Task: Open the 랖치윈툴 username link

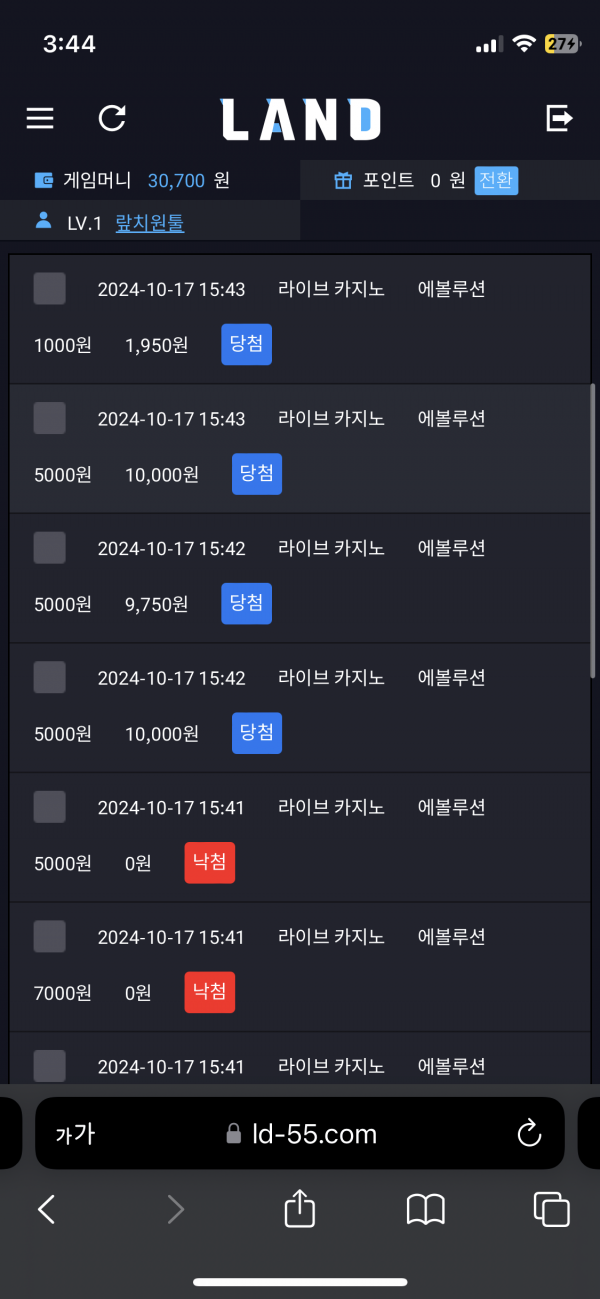Action: pos(150,223)
